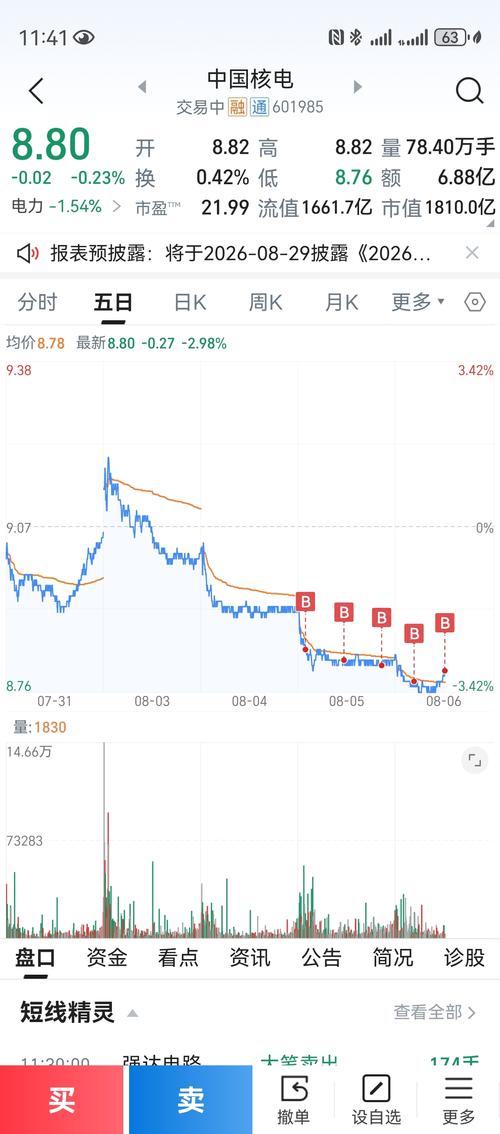
Task: Switch to the next stock arrow
Action: tap(357, 87)
